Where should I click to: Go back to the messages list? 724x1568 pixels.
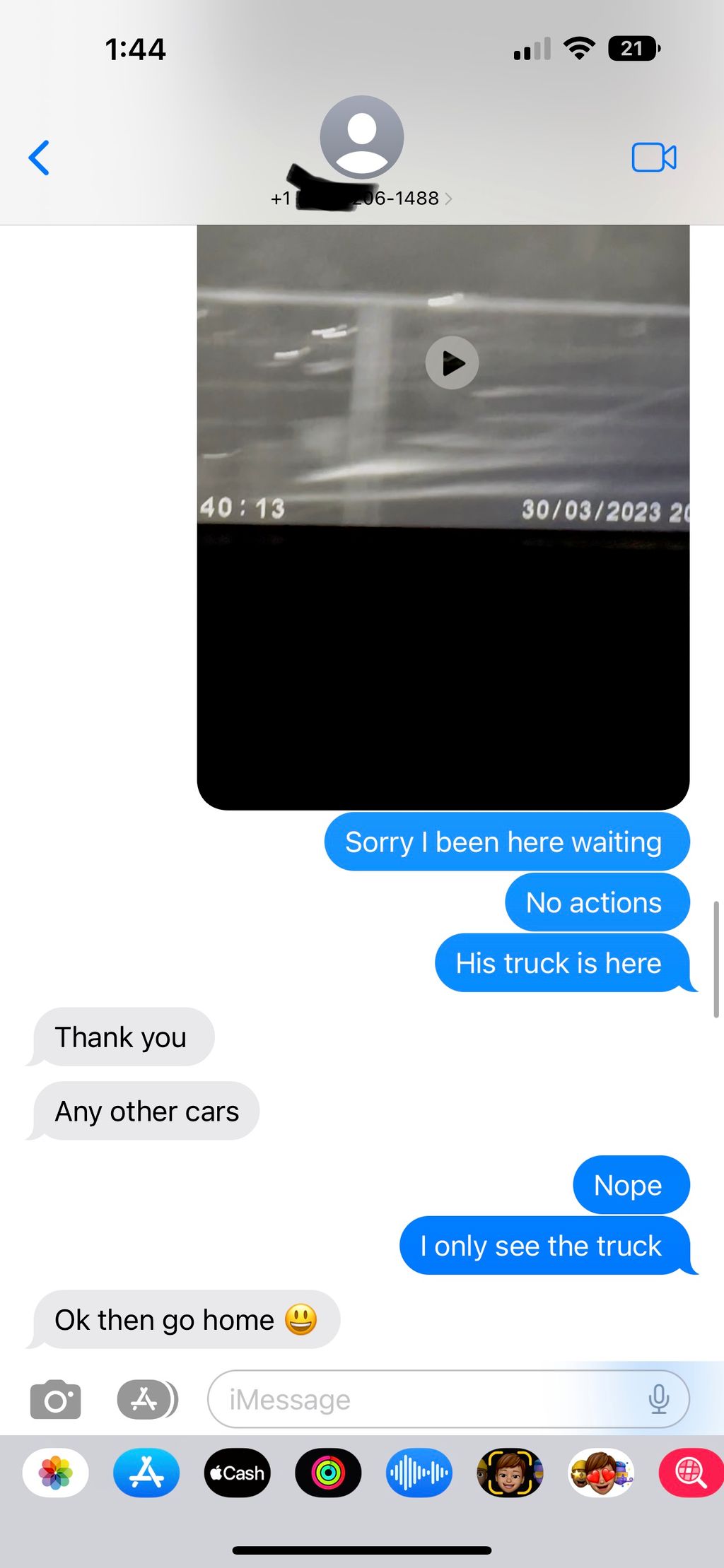[x=40, y=157]
